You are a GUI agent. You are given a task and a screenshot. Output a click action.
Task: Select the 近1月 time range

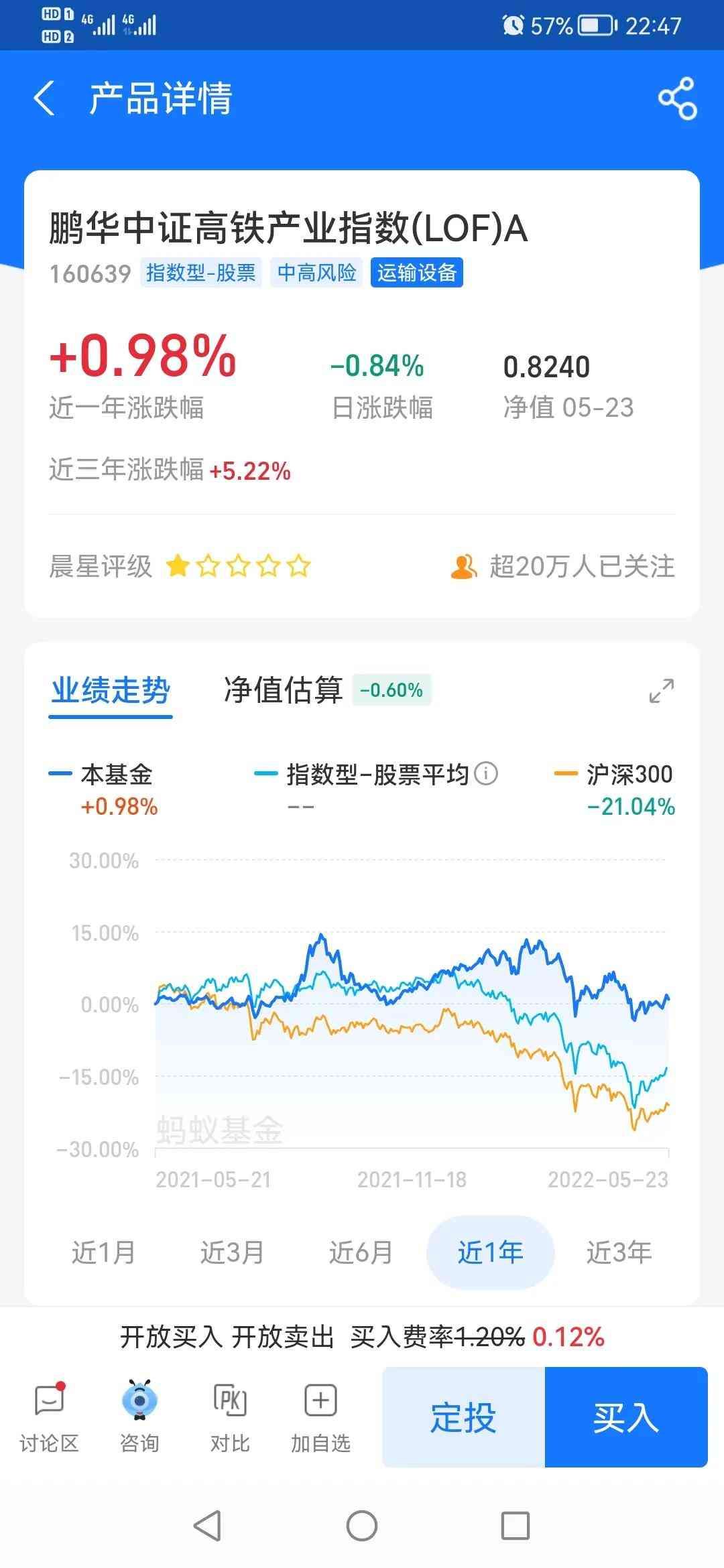[103, 1252]
